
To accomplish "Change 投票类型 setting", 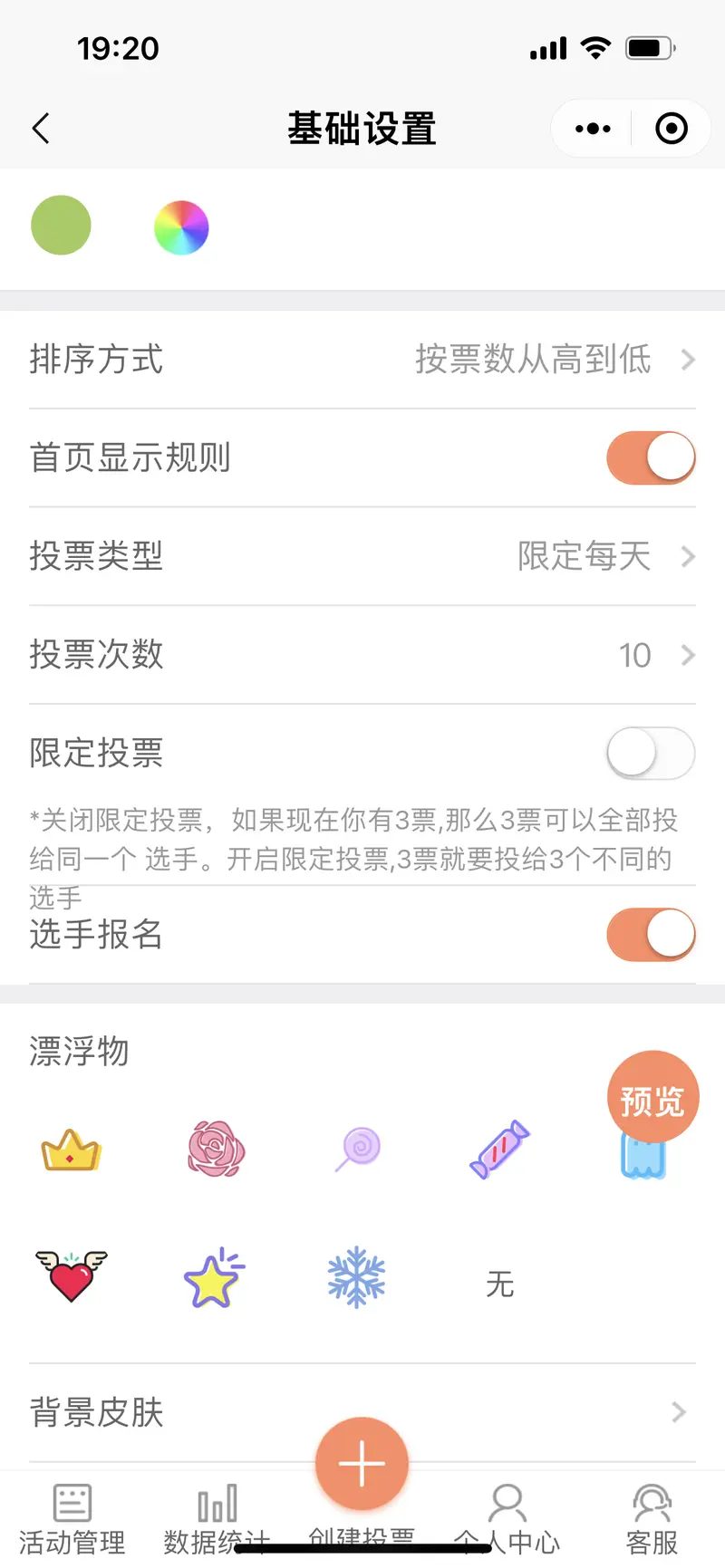I will click(362, 556).
